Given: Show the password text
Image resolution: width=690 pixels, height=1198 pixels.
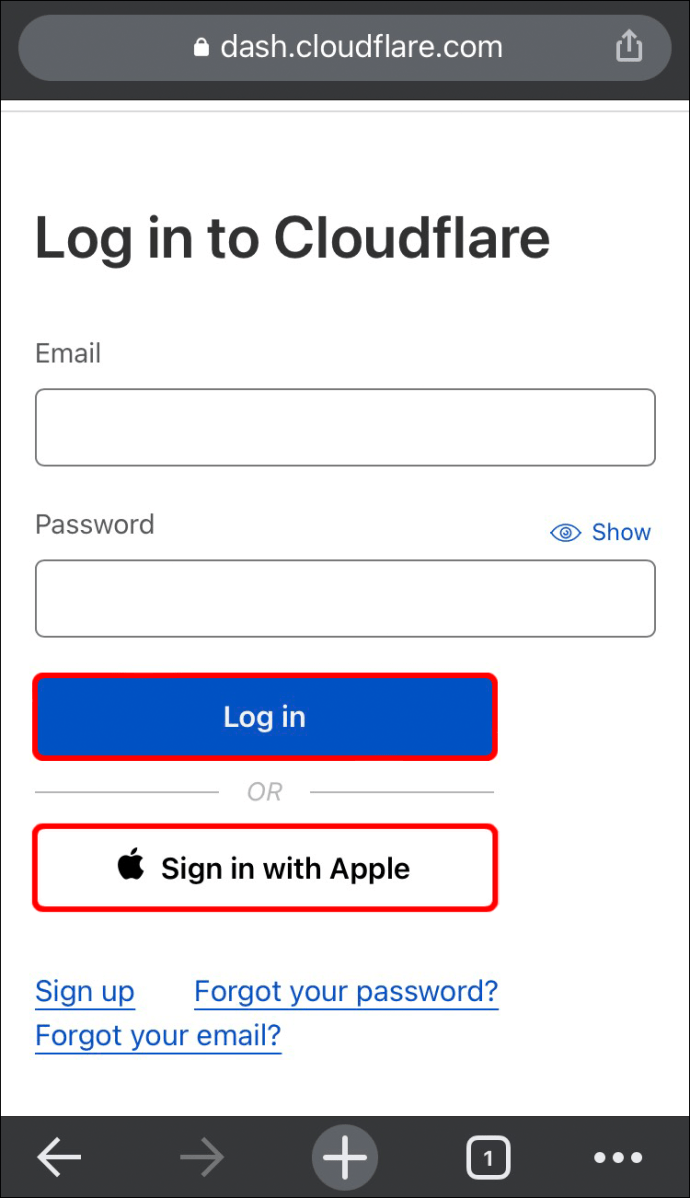Looking at the screenshot, I should pyautogui.click(x=601, y=532).
